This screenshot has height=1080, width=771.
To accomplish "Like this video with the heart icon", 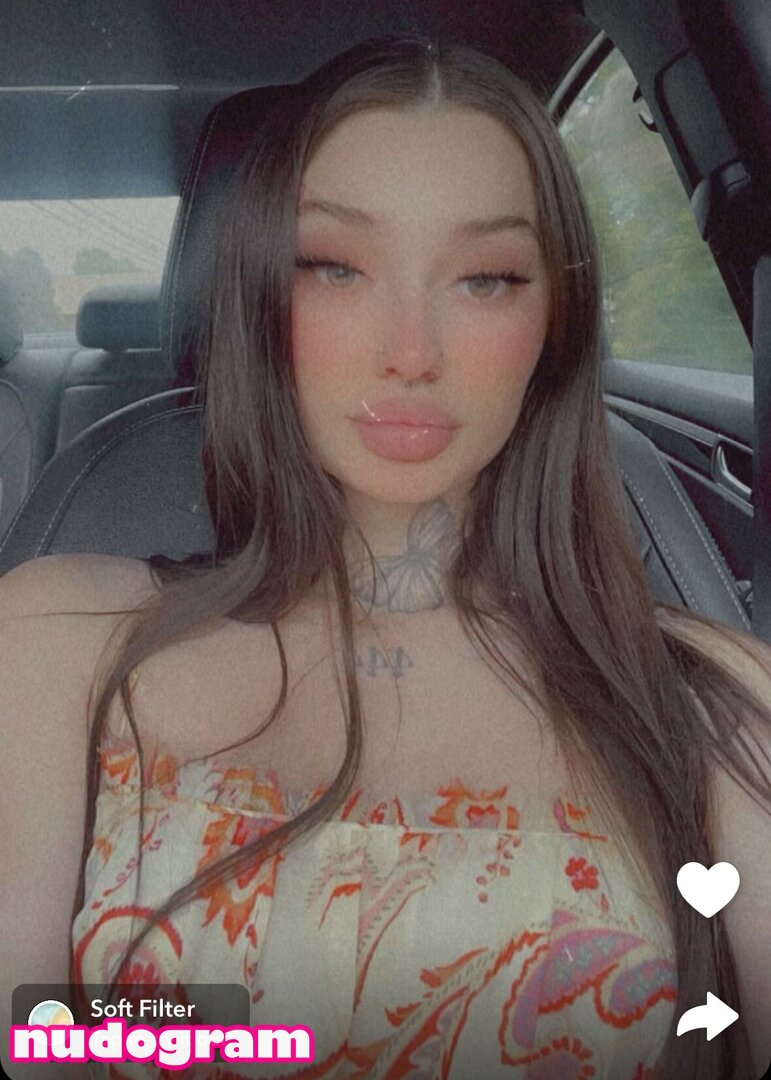I will (708, 887).
